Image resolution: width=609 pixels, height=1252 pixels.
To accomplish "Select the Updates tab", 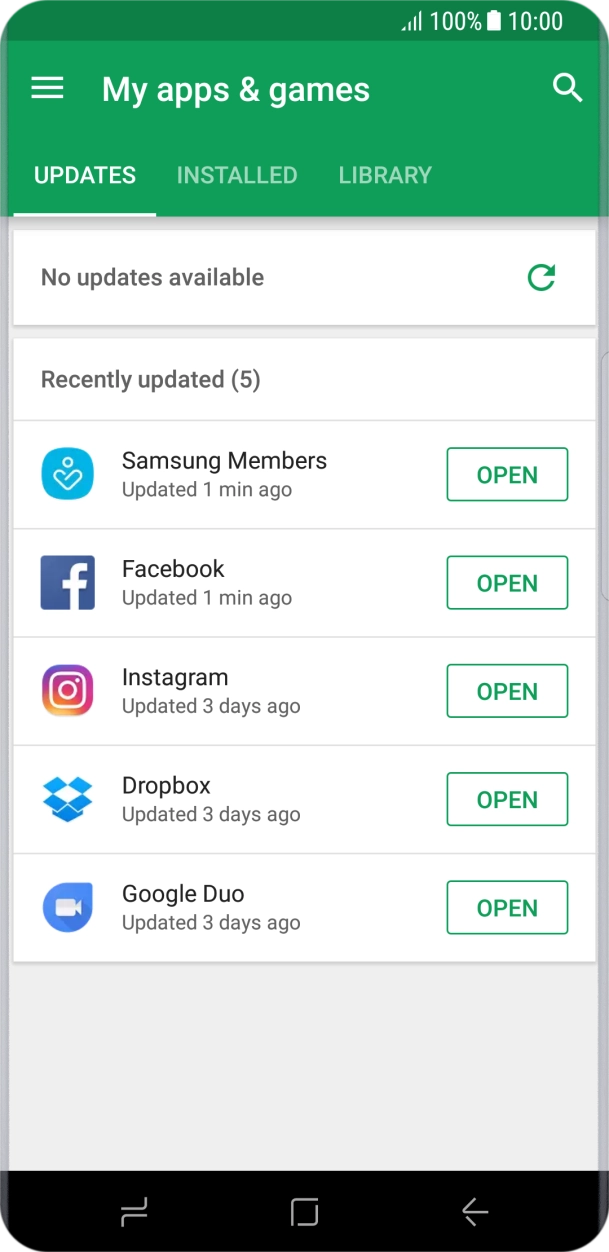I will pyautogui.click(x=85, y=175).
